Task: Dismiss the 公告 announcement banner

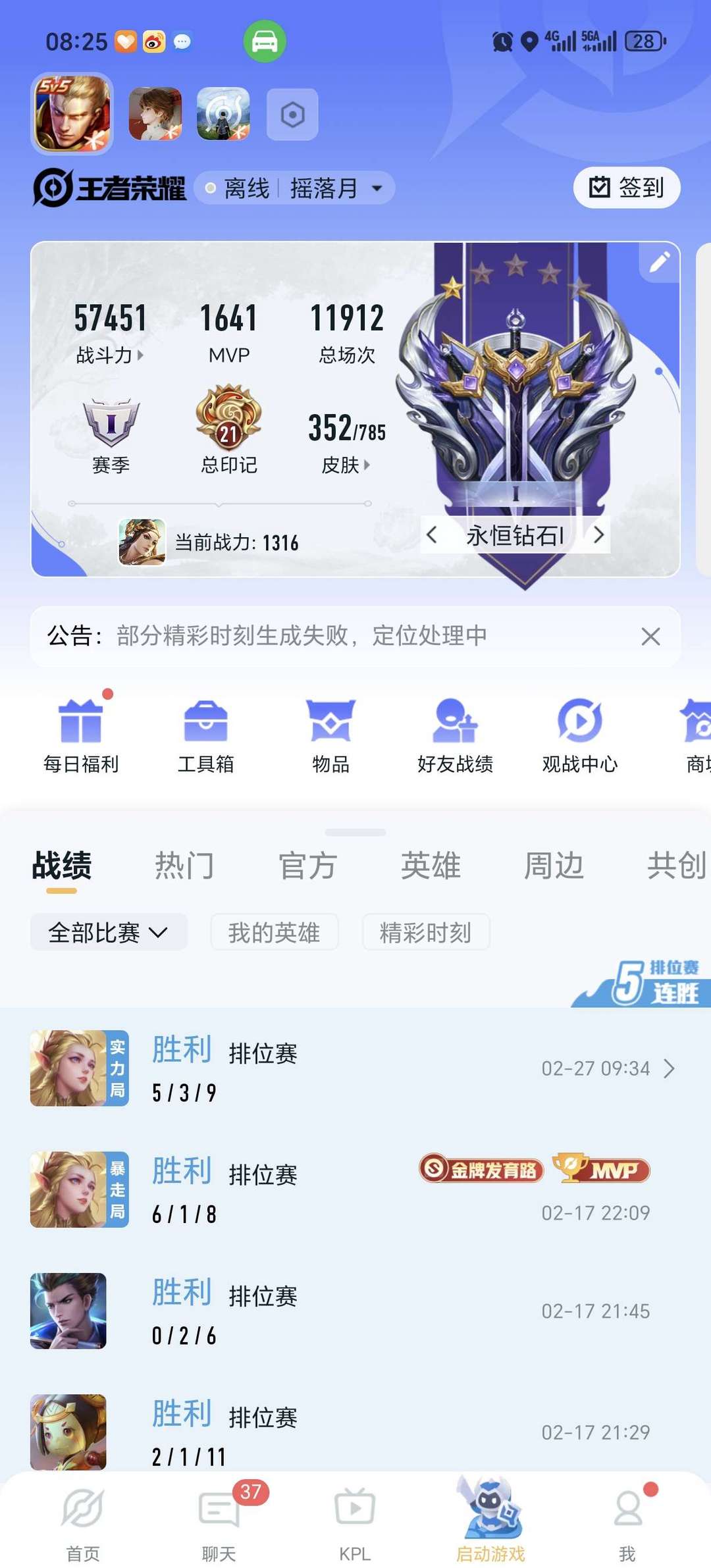Action: (650, 637)
